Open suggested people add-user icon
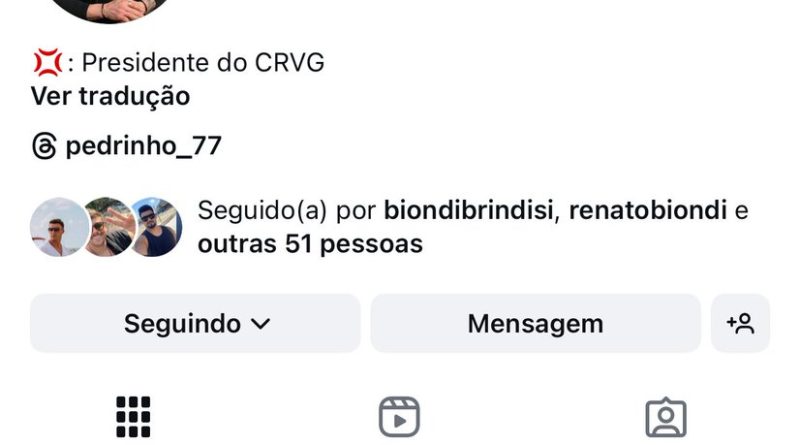This screenshot has width=800, height=445. (x=740, y=323)
